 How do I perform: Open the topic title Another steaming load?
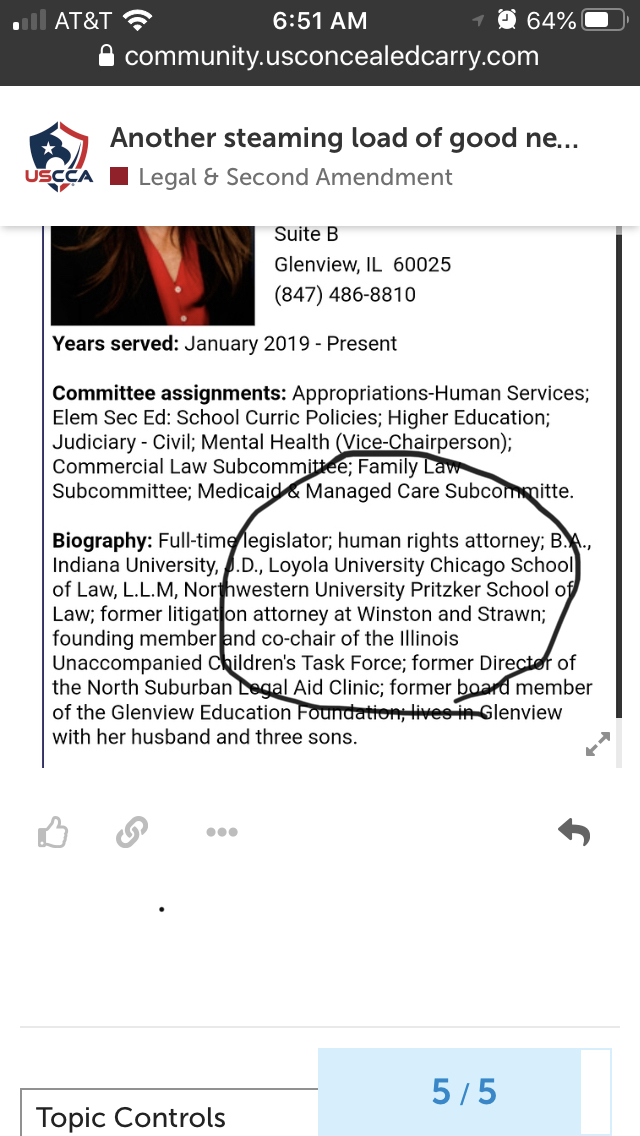click(x=344, y=138)
